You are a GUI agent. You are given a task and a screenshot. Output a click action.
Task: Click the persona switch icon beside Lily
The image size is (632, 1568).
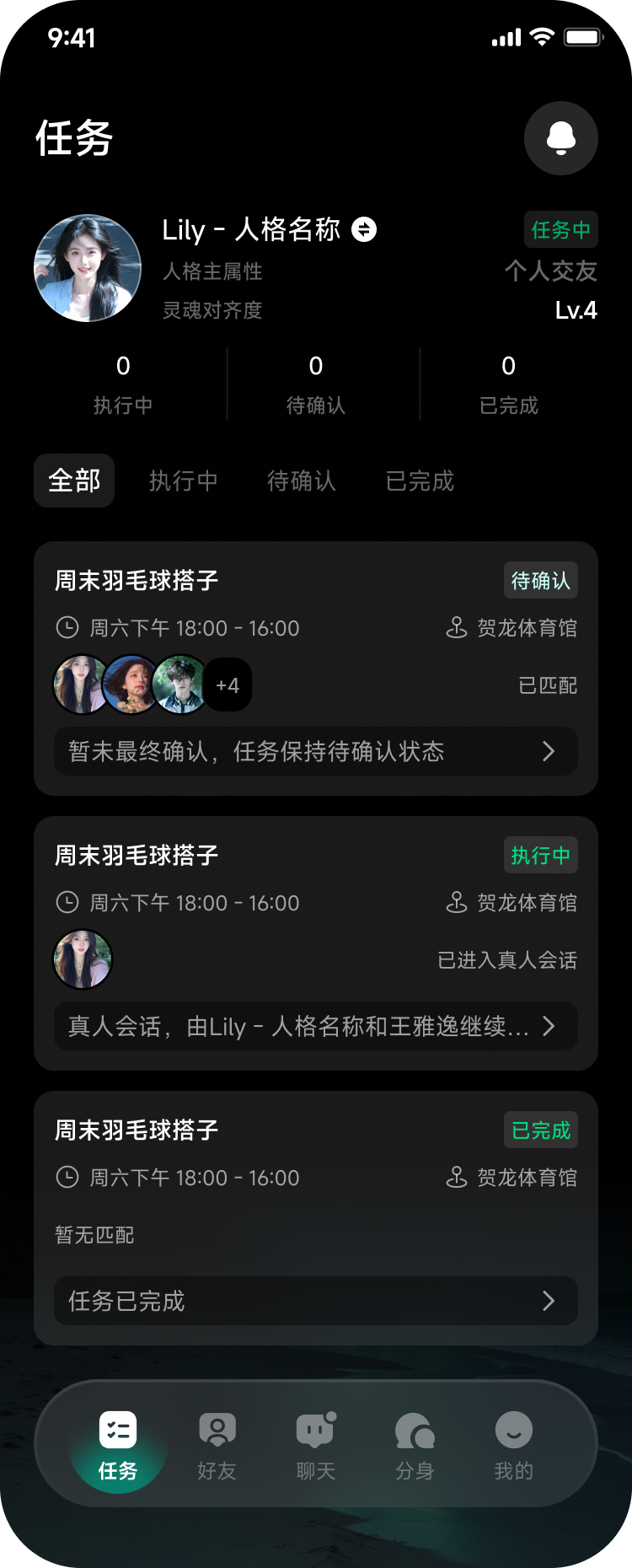click(x=364, y=229)
